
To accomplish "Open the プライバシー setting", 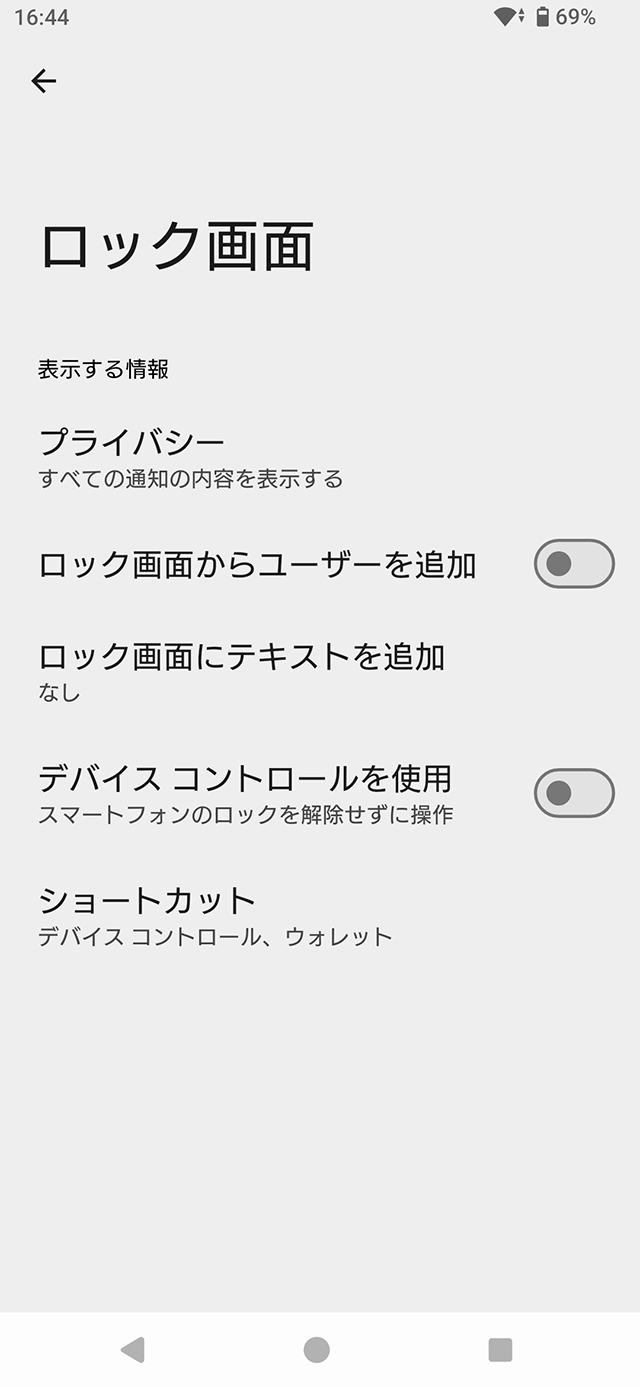I will [190, 458].
